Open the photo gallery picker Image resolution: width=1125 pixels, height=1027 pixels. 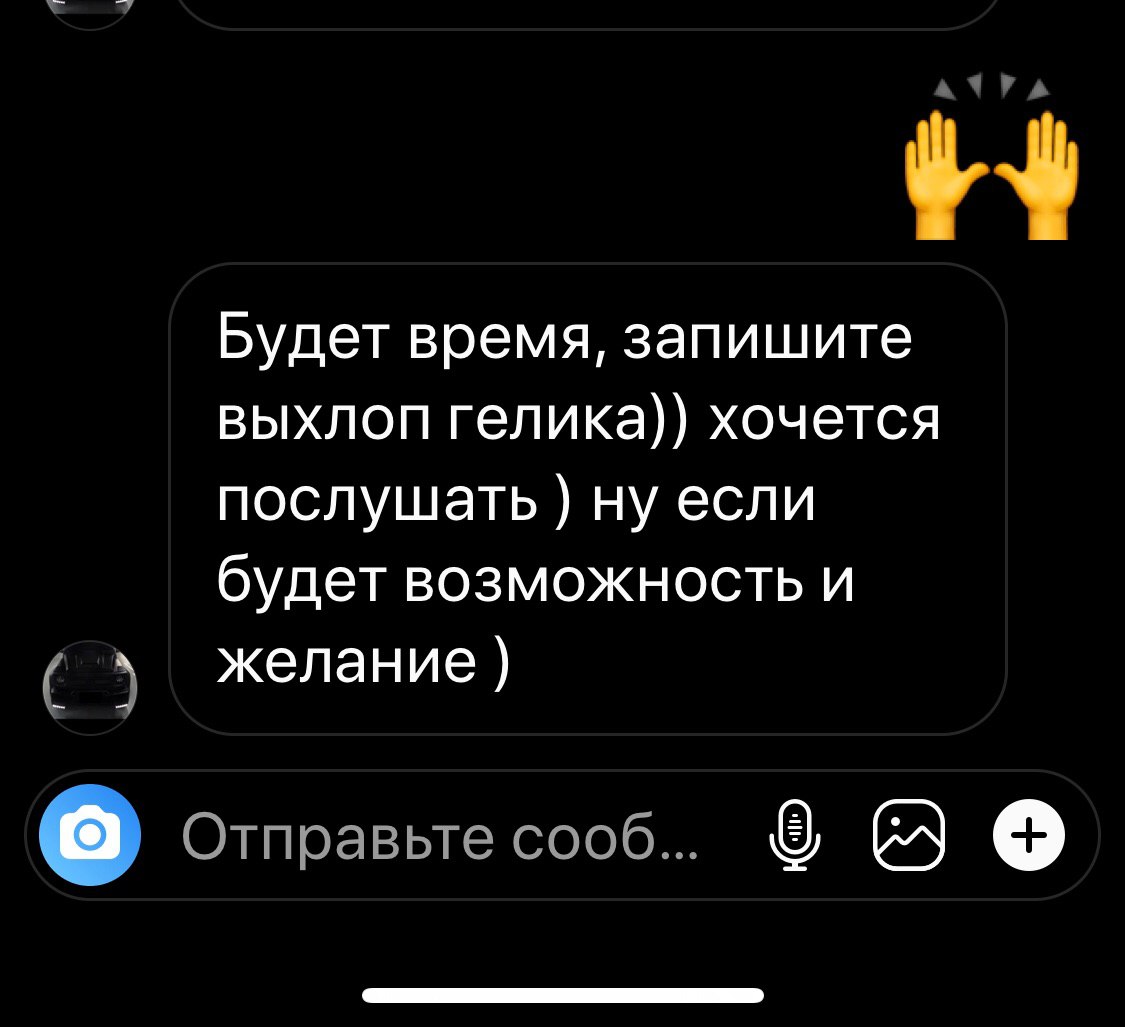tap(909, 834)
